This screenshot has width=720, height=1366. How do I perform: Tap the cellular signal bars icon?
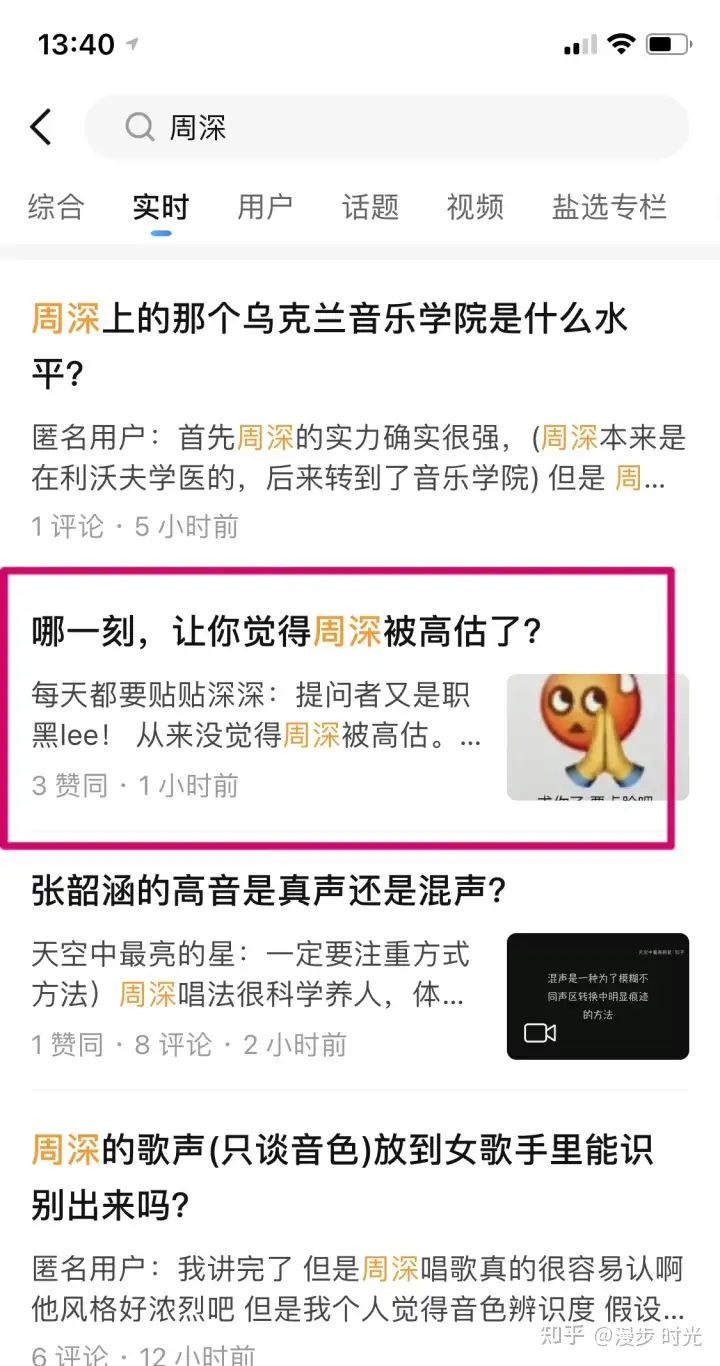pyautogui.click(x=581, y=43)
